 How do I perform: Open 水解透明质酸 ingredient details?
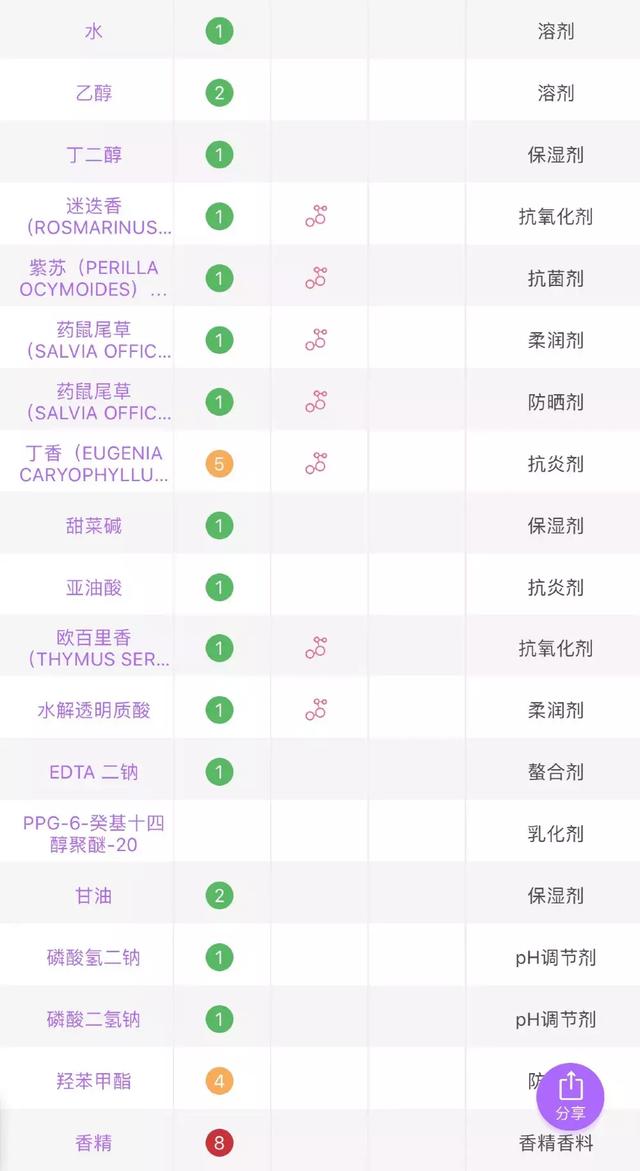(x=94, y=710)
